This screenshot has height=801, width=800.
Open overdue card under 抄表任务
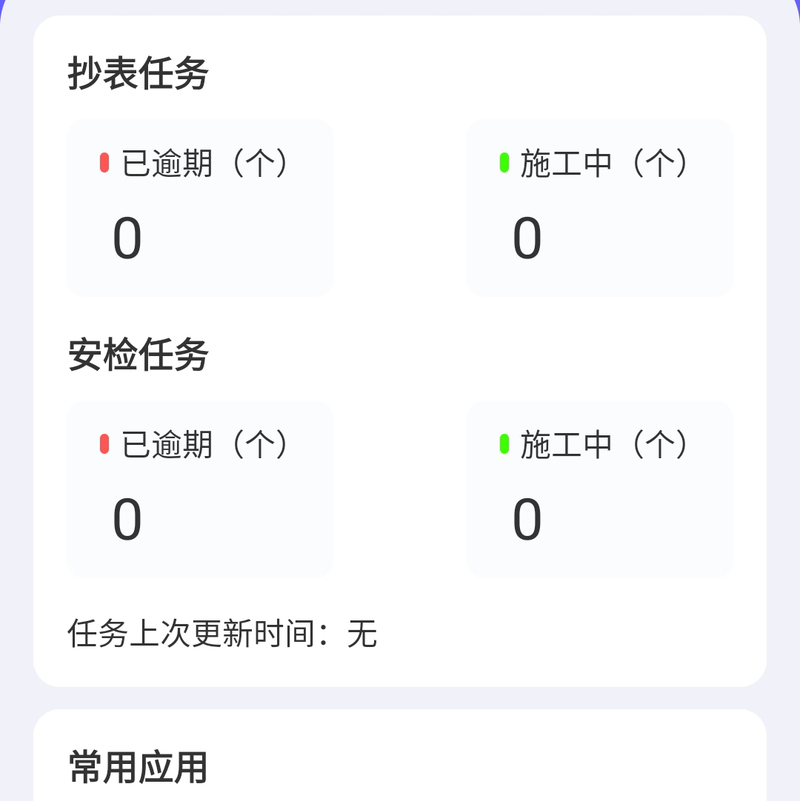(x=200, y=208)
